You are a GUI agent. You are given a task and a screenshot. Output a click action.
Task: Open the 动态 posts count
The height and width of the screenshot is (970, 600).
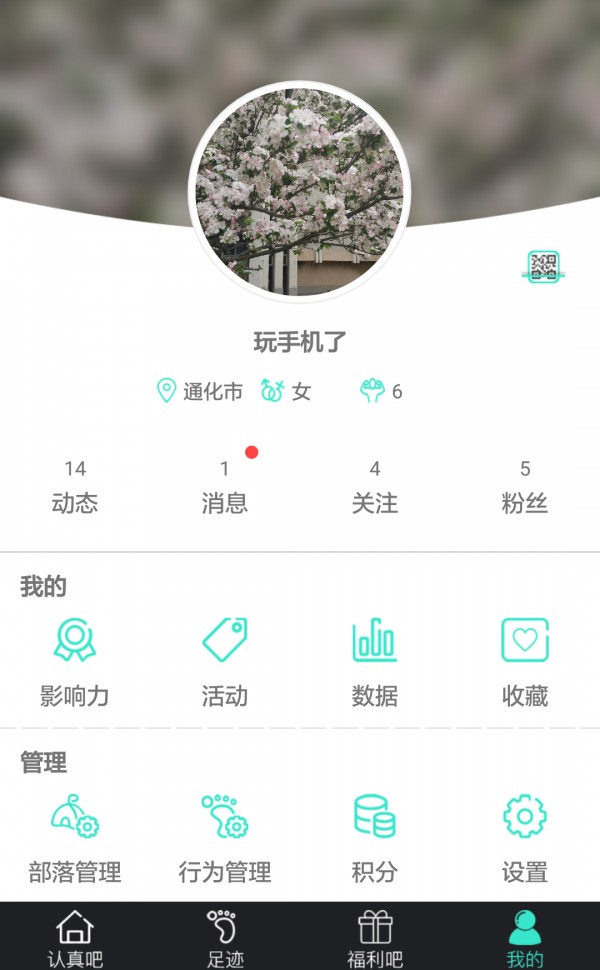tap(75, 487)
